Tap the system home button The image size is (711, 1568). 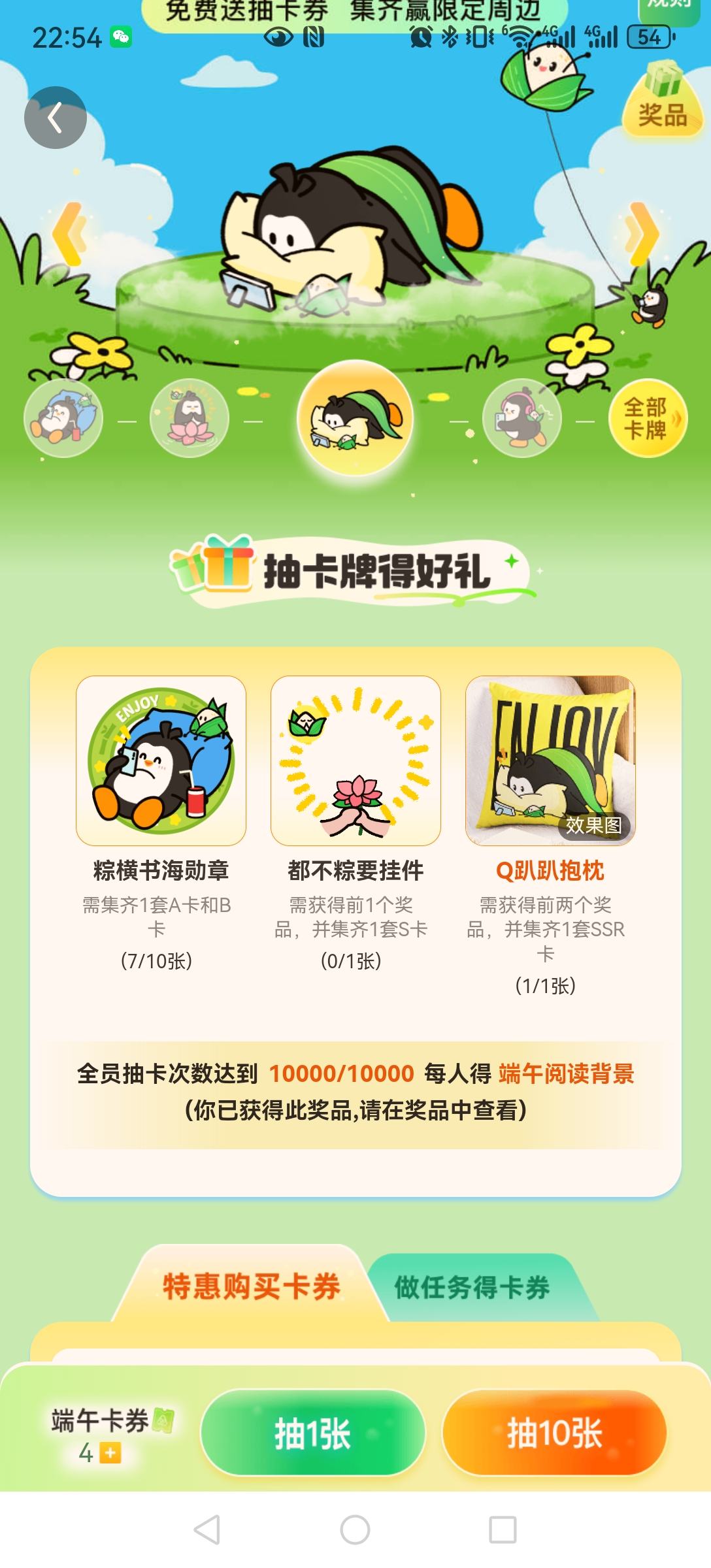(355, 1529)
